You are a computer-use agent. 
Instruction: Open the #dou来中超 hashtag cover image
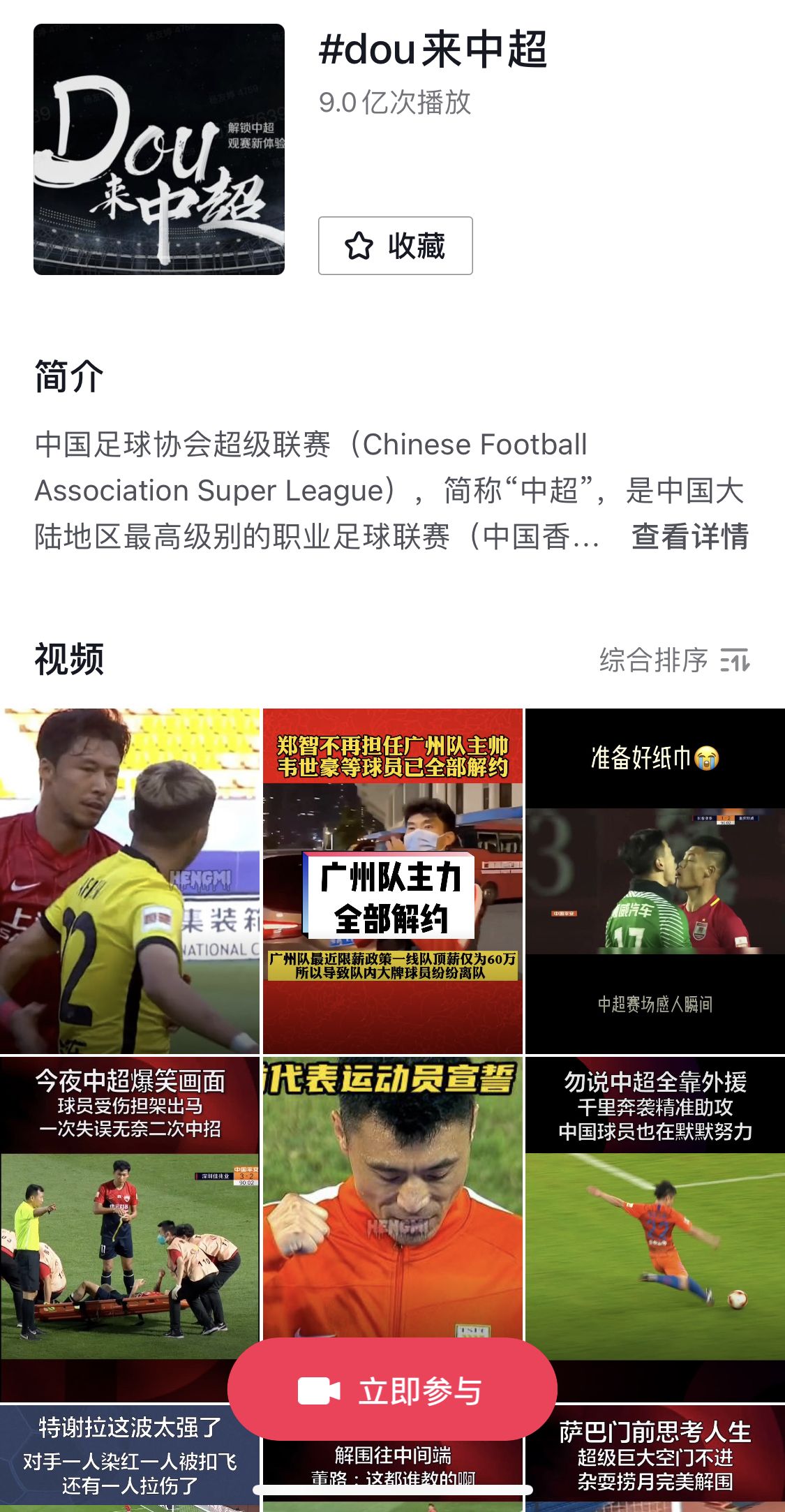click(159, 148)
